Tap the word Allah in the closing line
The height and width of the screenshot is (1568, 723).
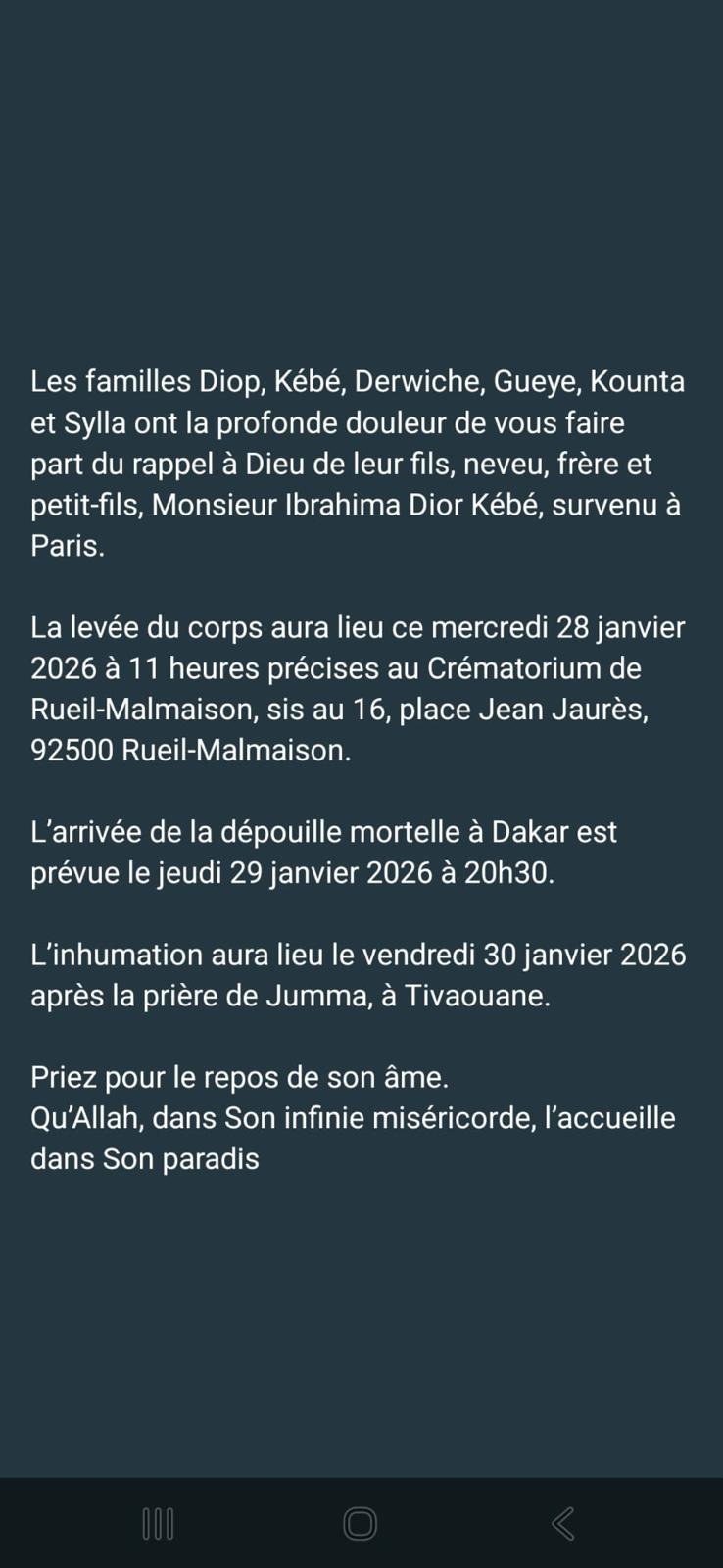(103, 1117)
